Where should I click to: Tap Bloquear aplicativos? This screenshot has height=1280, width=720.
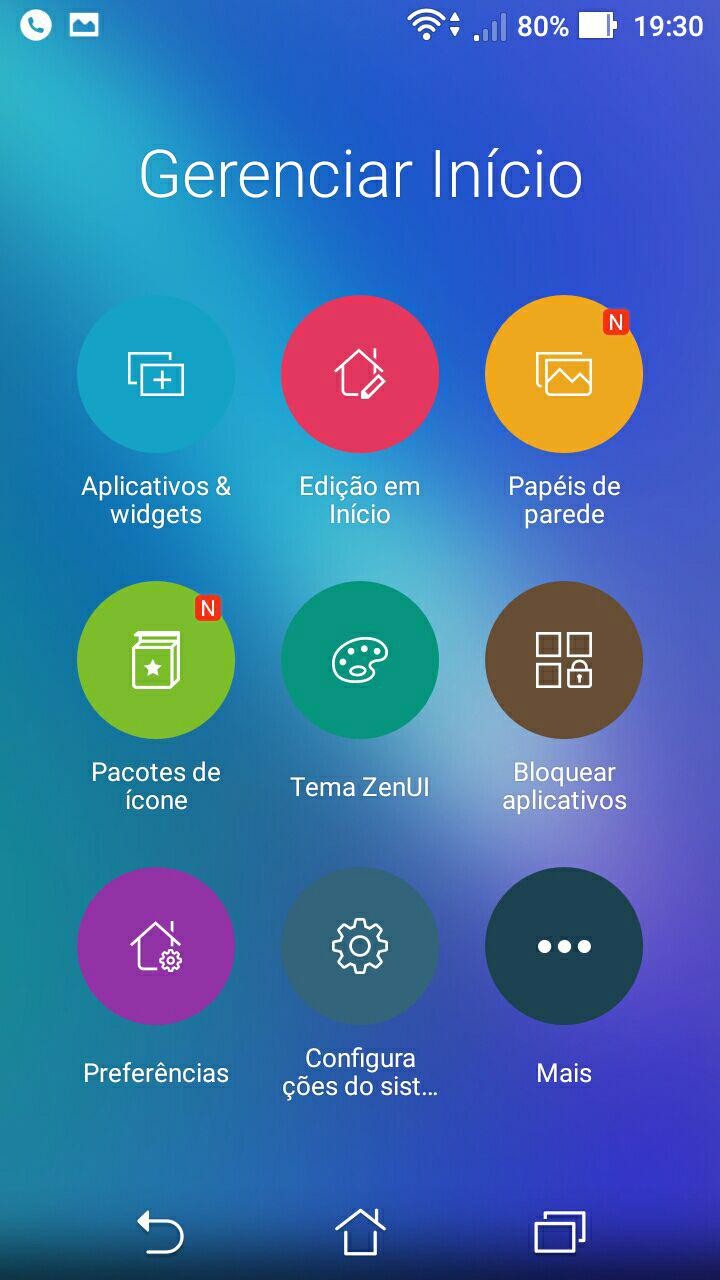(564, 660)
